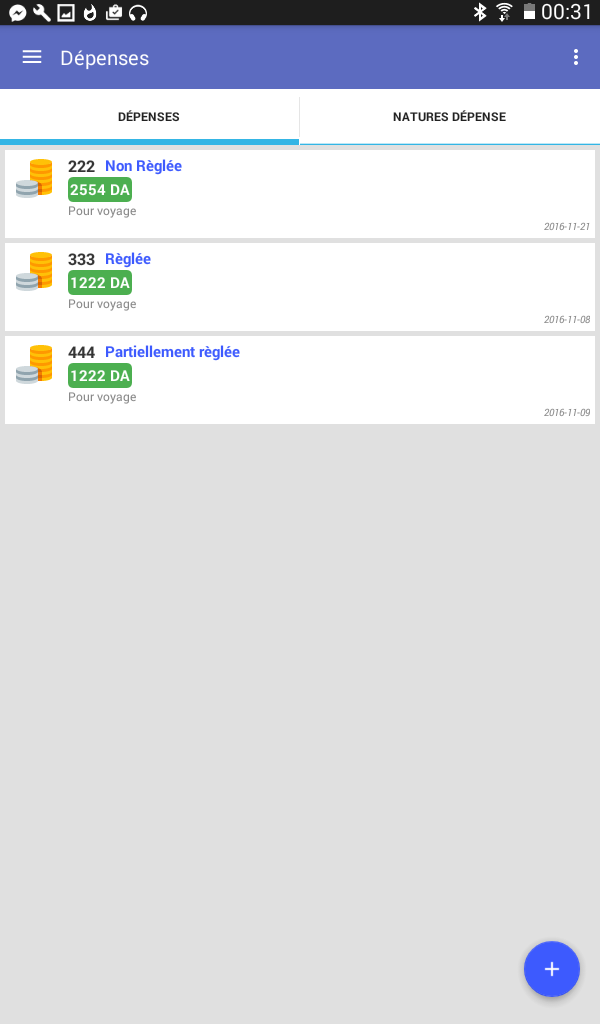Open expense 222 Non Règlée
The image size is (600, 1024).
pos(300,194)
